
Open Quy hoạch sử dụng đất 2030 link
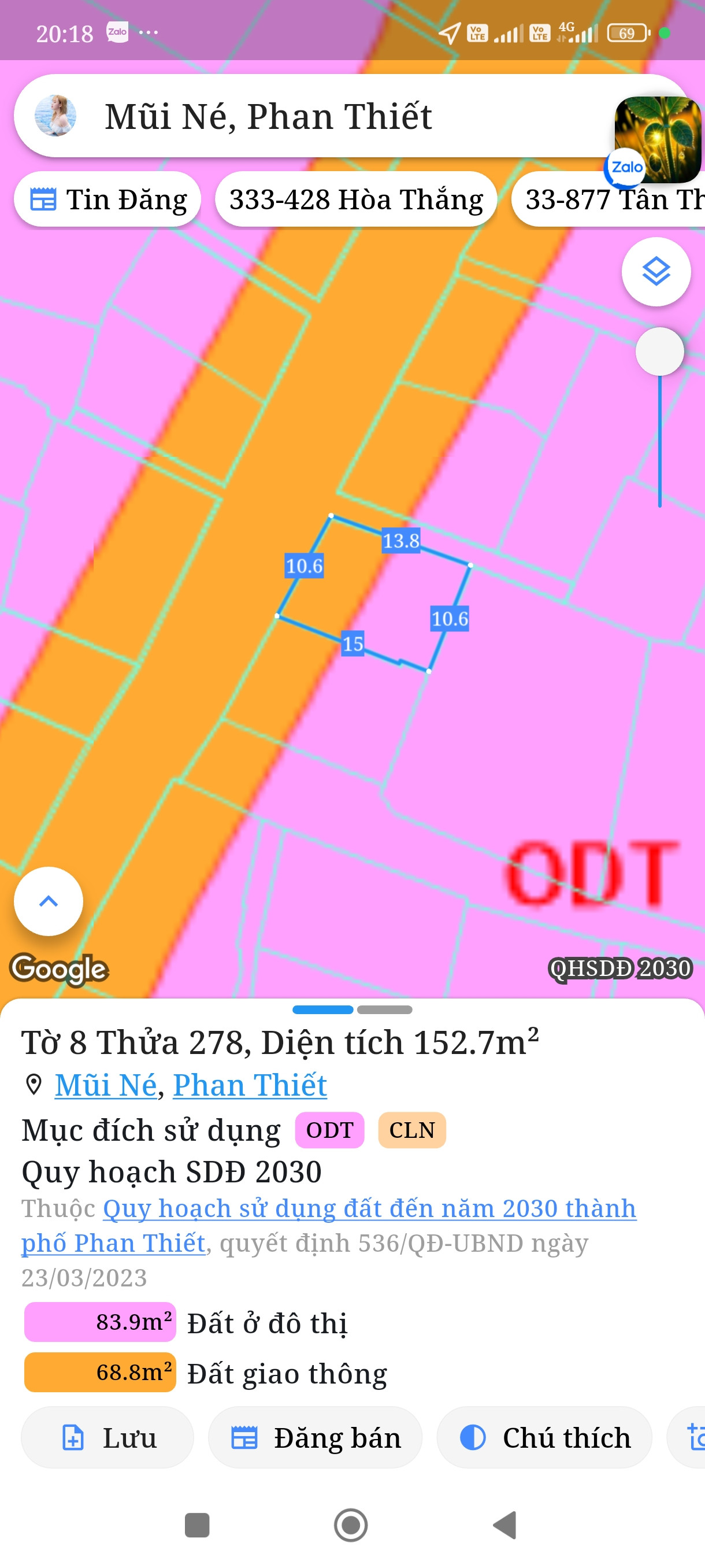point(369,1208)
